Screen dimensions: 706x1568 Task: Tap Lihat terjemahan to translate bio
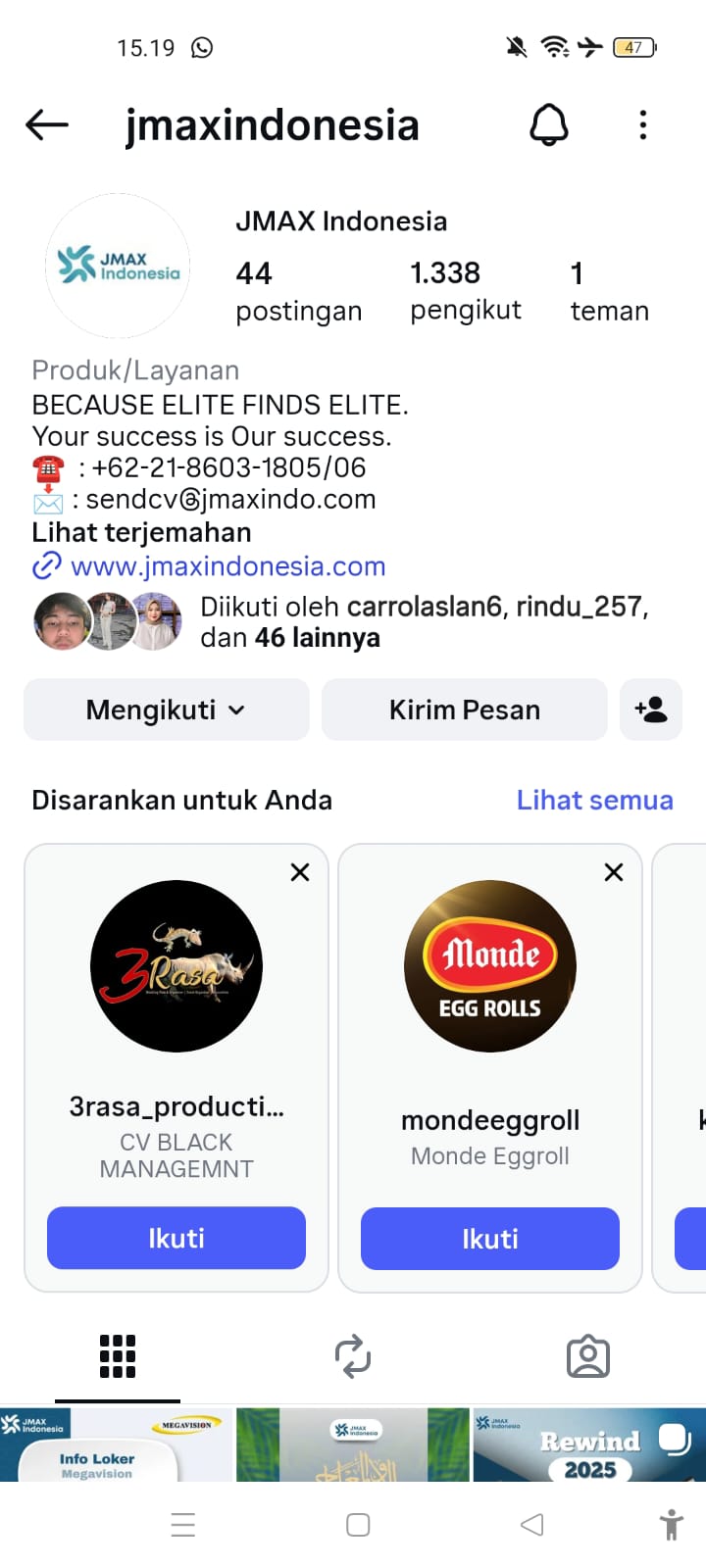[141, 532]
